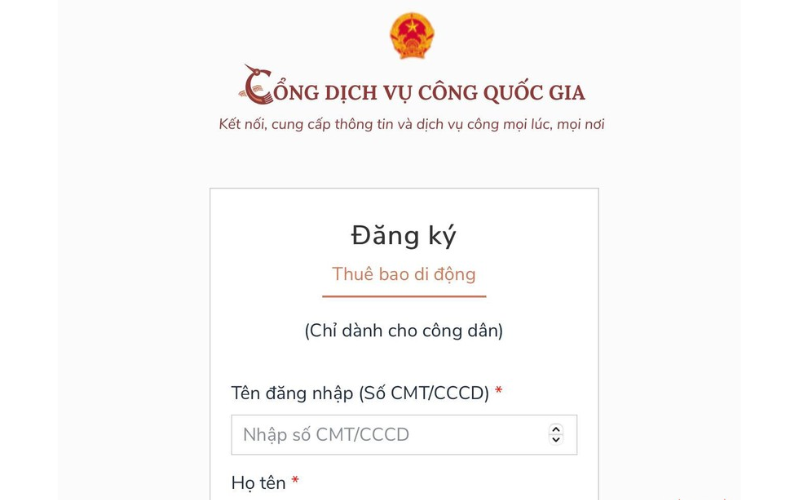Tap the number stepper arrows in CMT/CCCD field
Screen dimensions: 799x500
(x=556, y=435)
